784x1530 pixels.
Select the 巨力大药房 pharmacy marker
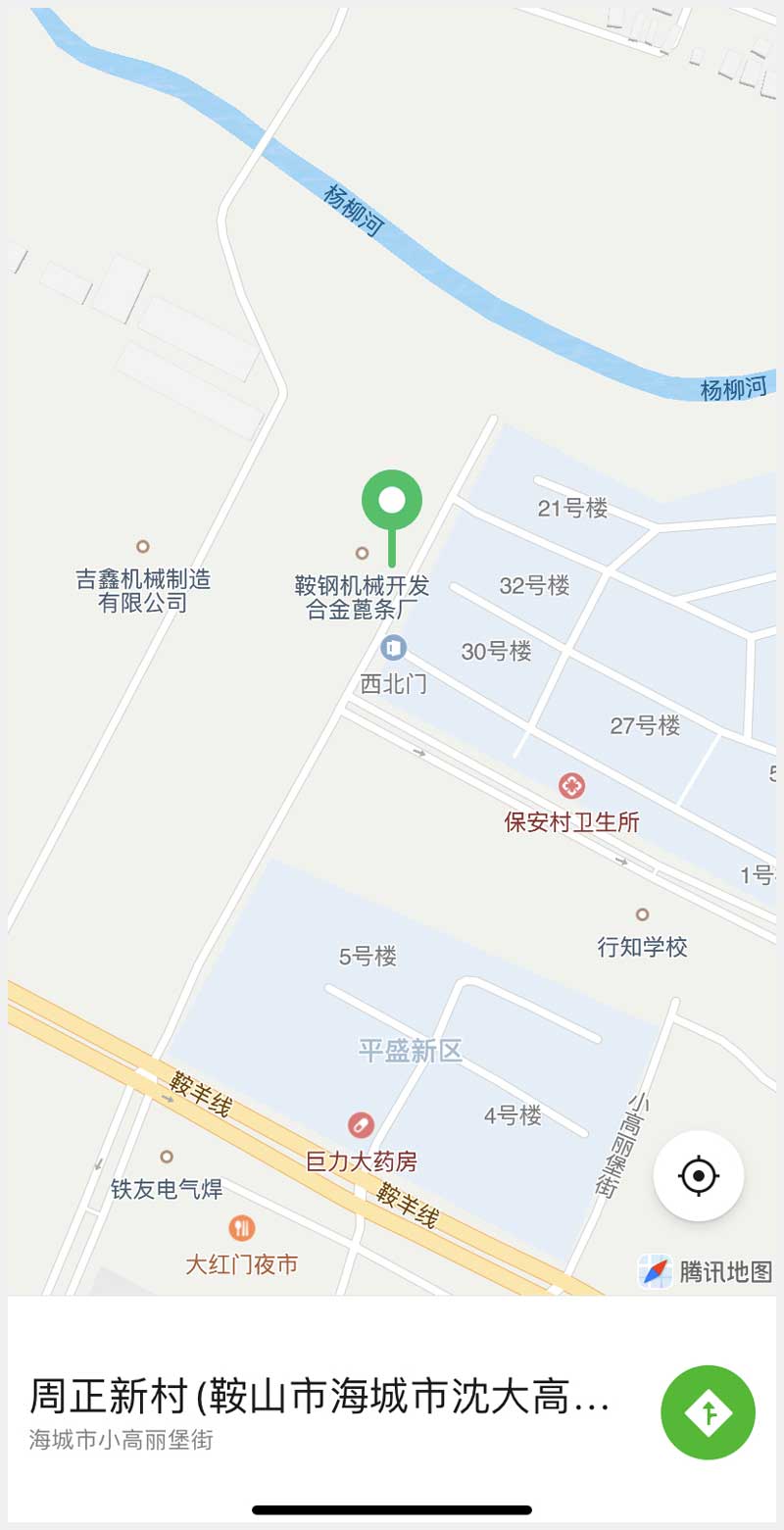[361, 1124]
